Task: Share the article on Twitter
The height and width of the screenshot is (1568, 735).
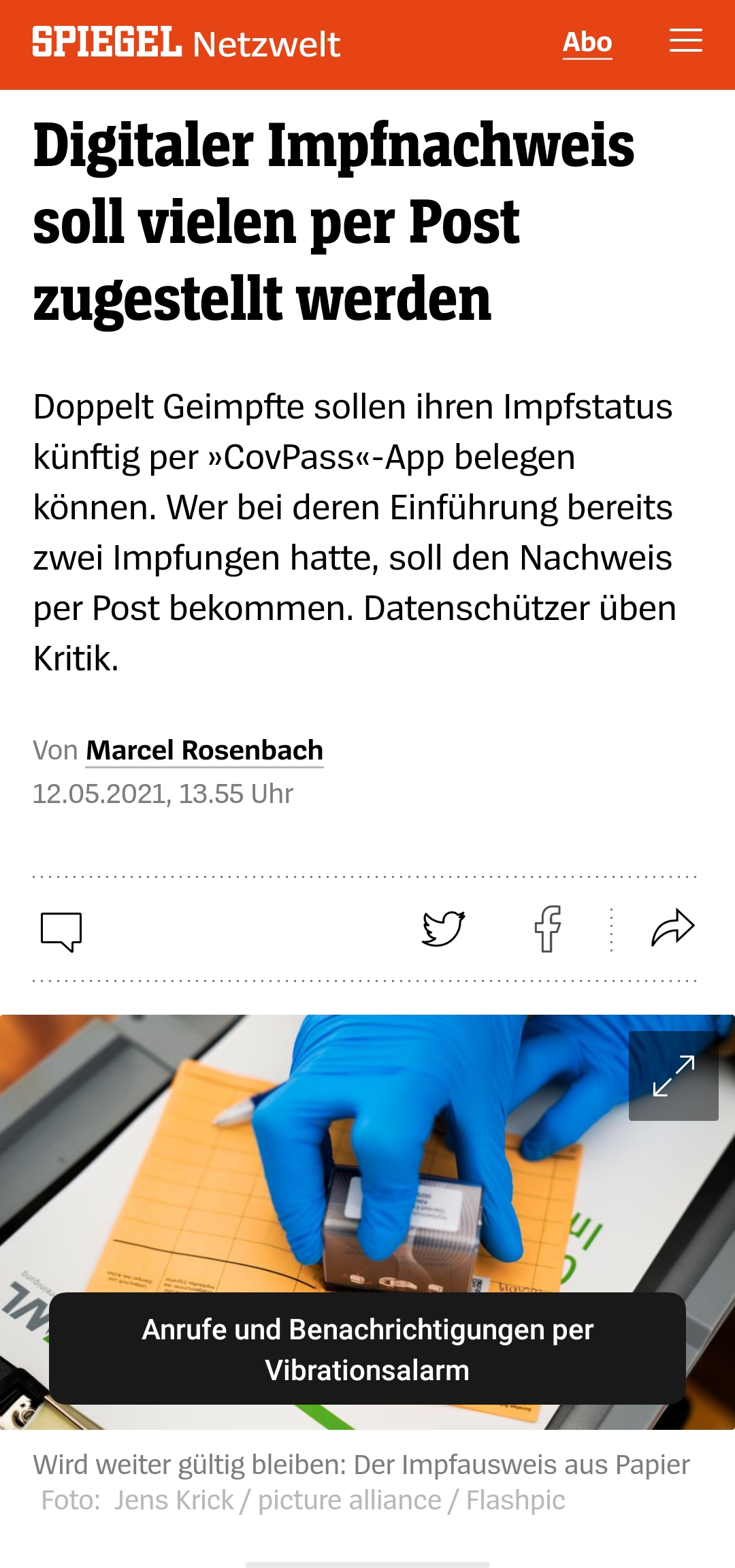Action: tap(443, 929)
